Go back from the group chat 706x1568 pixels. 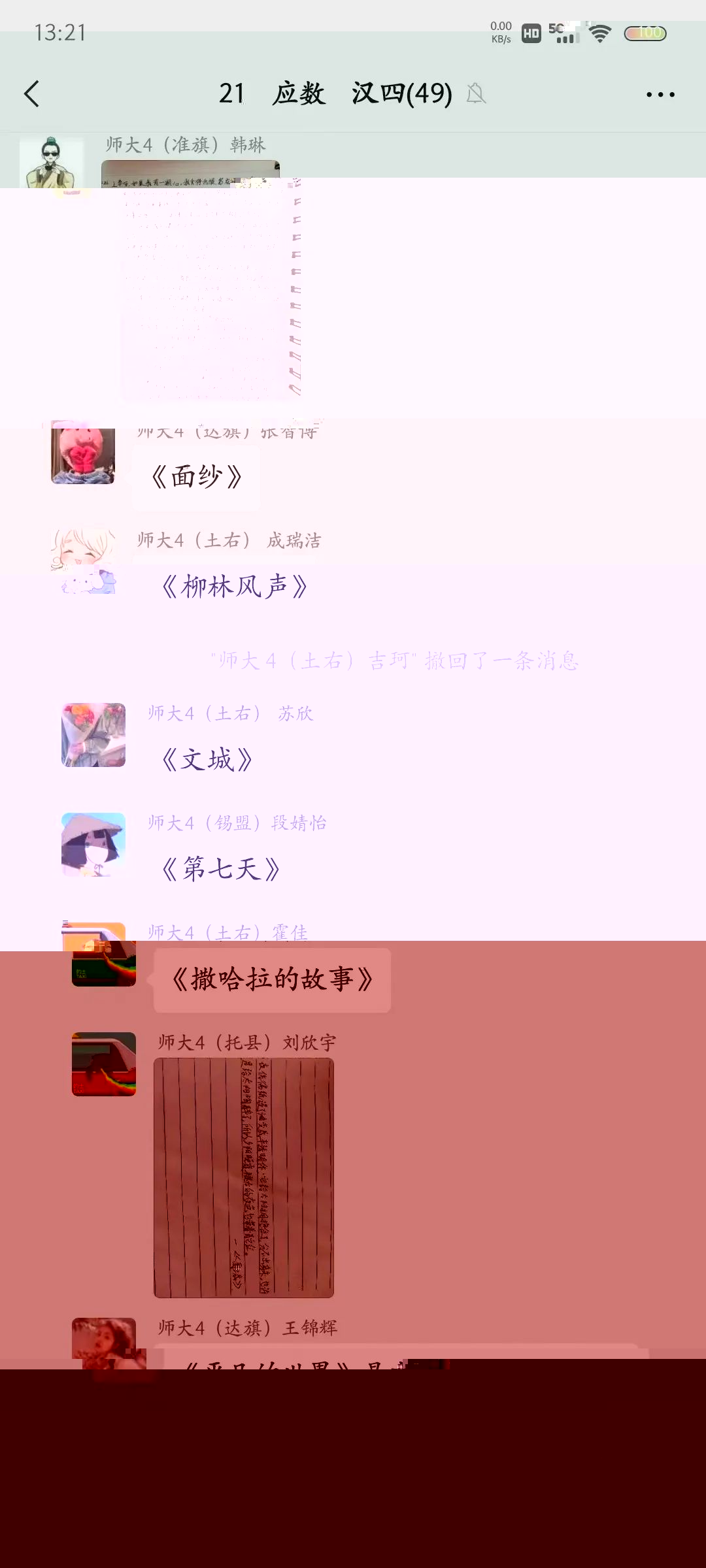point(31,93)
